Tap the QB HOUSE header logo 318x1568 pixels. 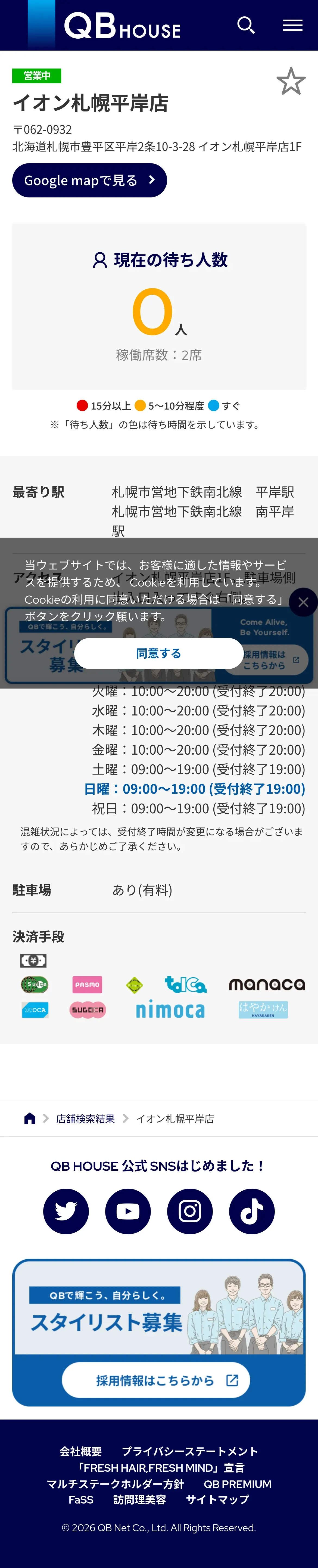[121, 26]
